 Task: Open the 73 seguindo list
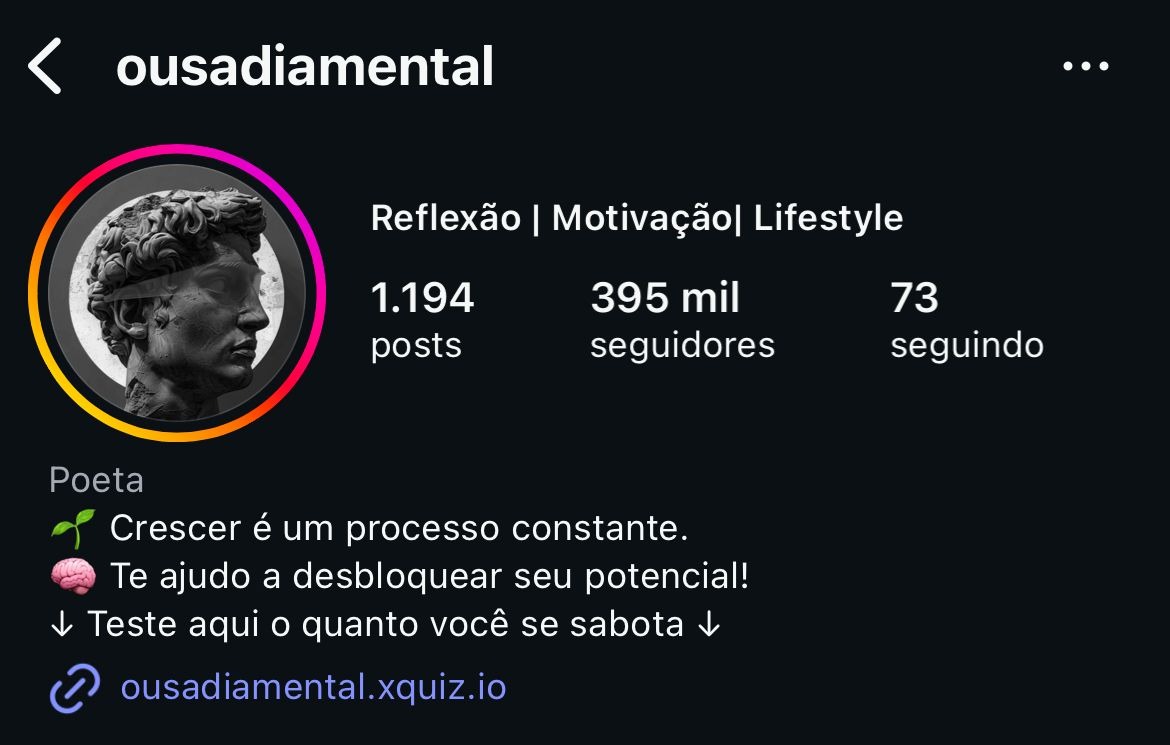pos(966,320)
